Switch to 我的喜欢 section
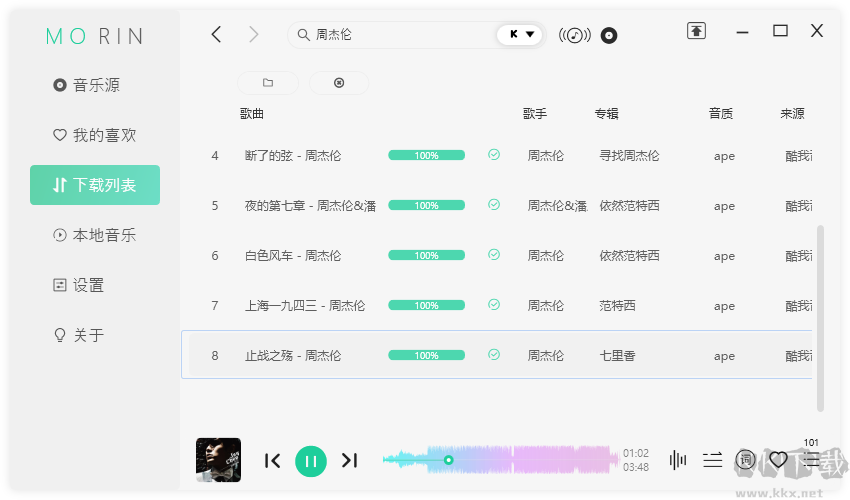Screen dimensions: 850x500 tap(95, 135)
